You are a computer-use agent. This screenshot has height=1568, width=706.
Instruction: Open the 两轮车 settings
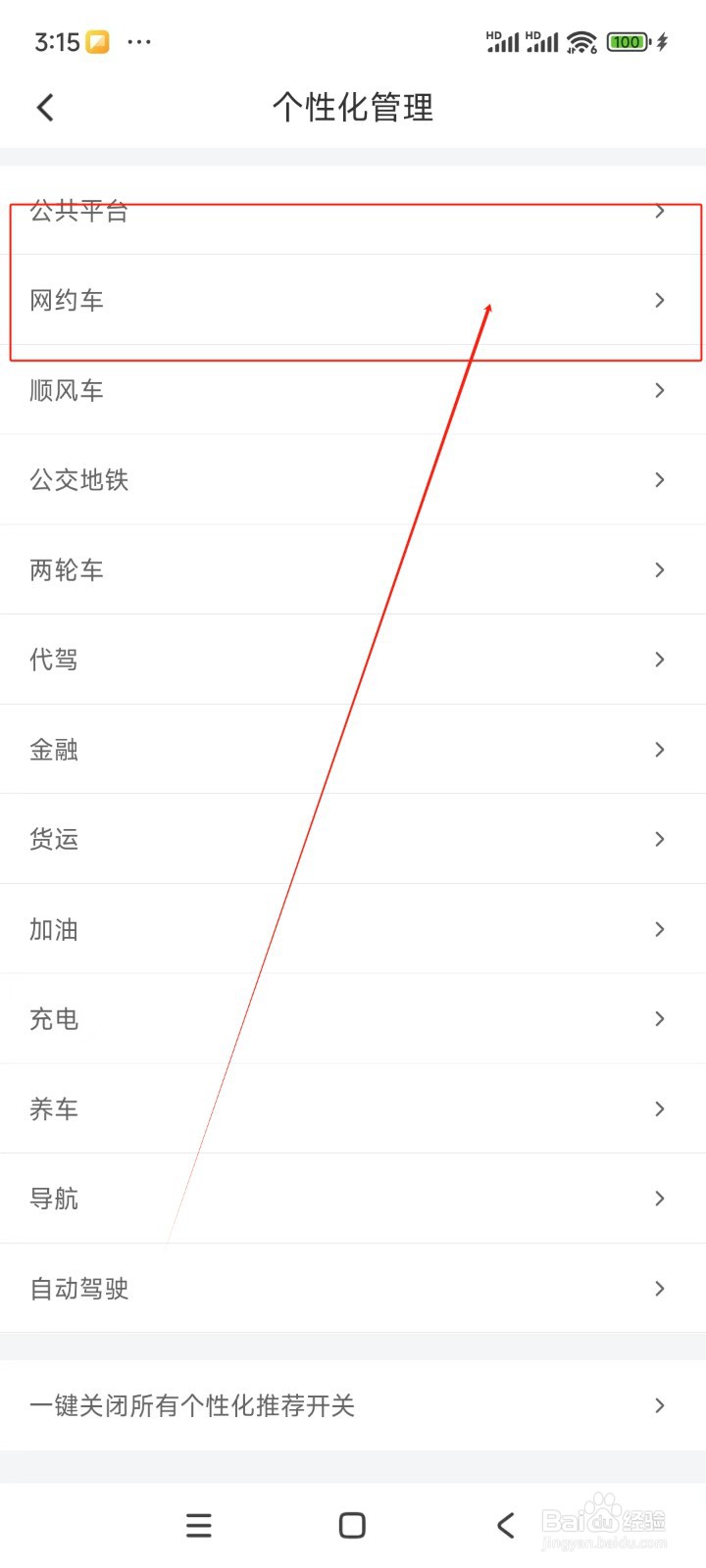click(x=353, y=569)
